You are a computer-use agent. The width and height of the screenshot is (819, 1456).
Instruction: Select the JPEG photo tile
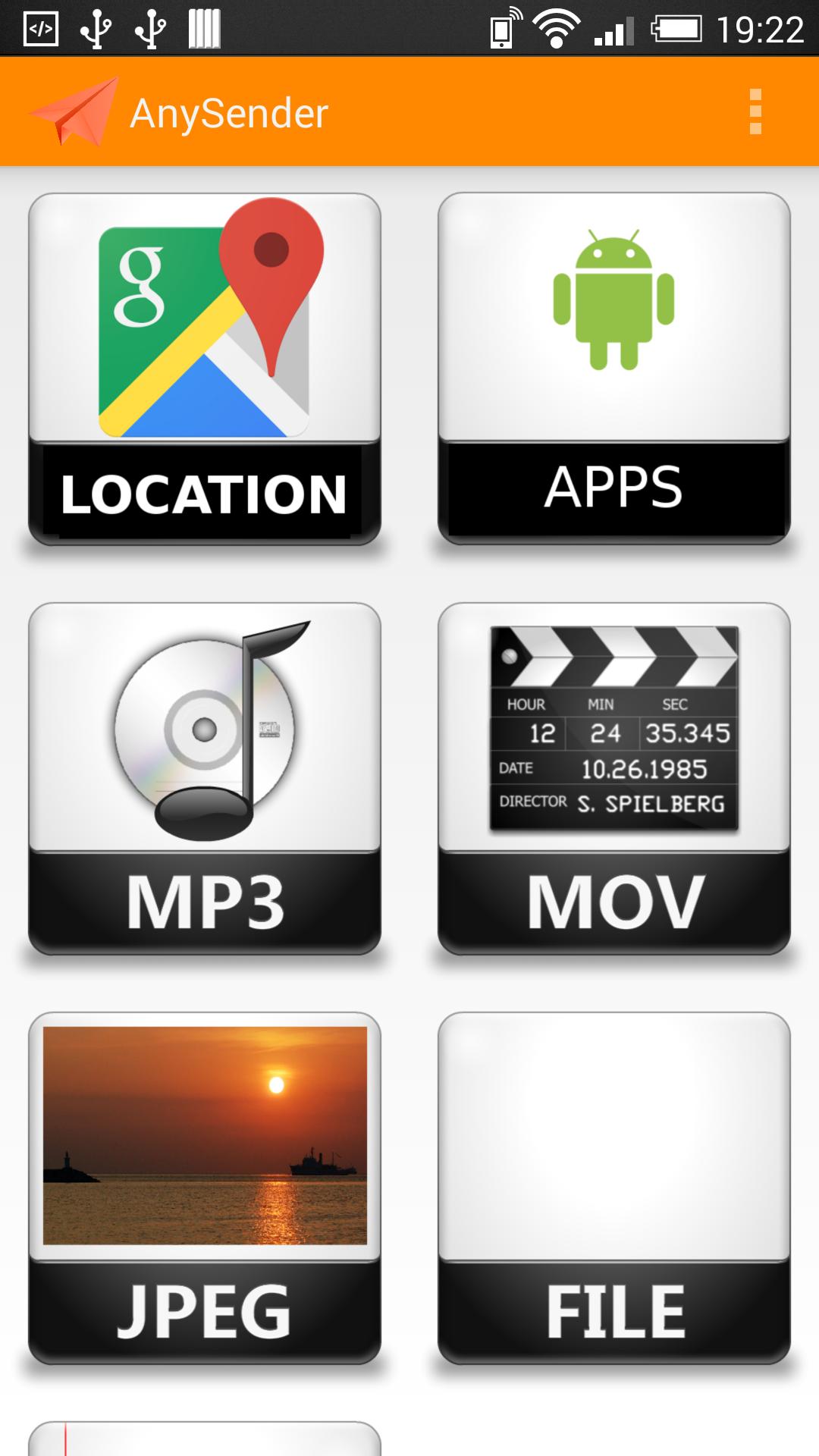[x=205, y=1188]
